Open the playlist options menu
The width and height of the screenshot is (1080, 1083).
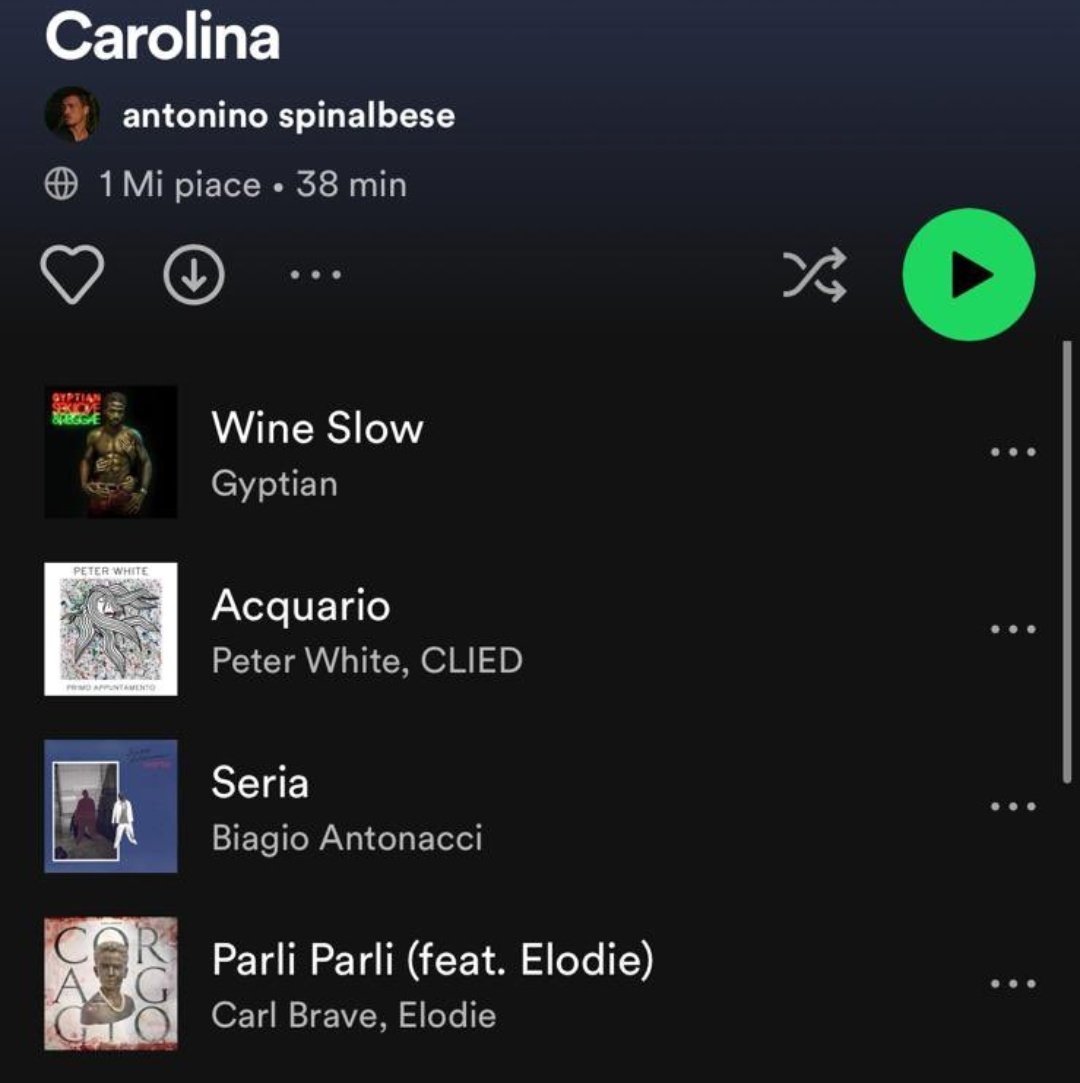tap(315, 274)
